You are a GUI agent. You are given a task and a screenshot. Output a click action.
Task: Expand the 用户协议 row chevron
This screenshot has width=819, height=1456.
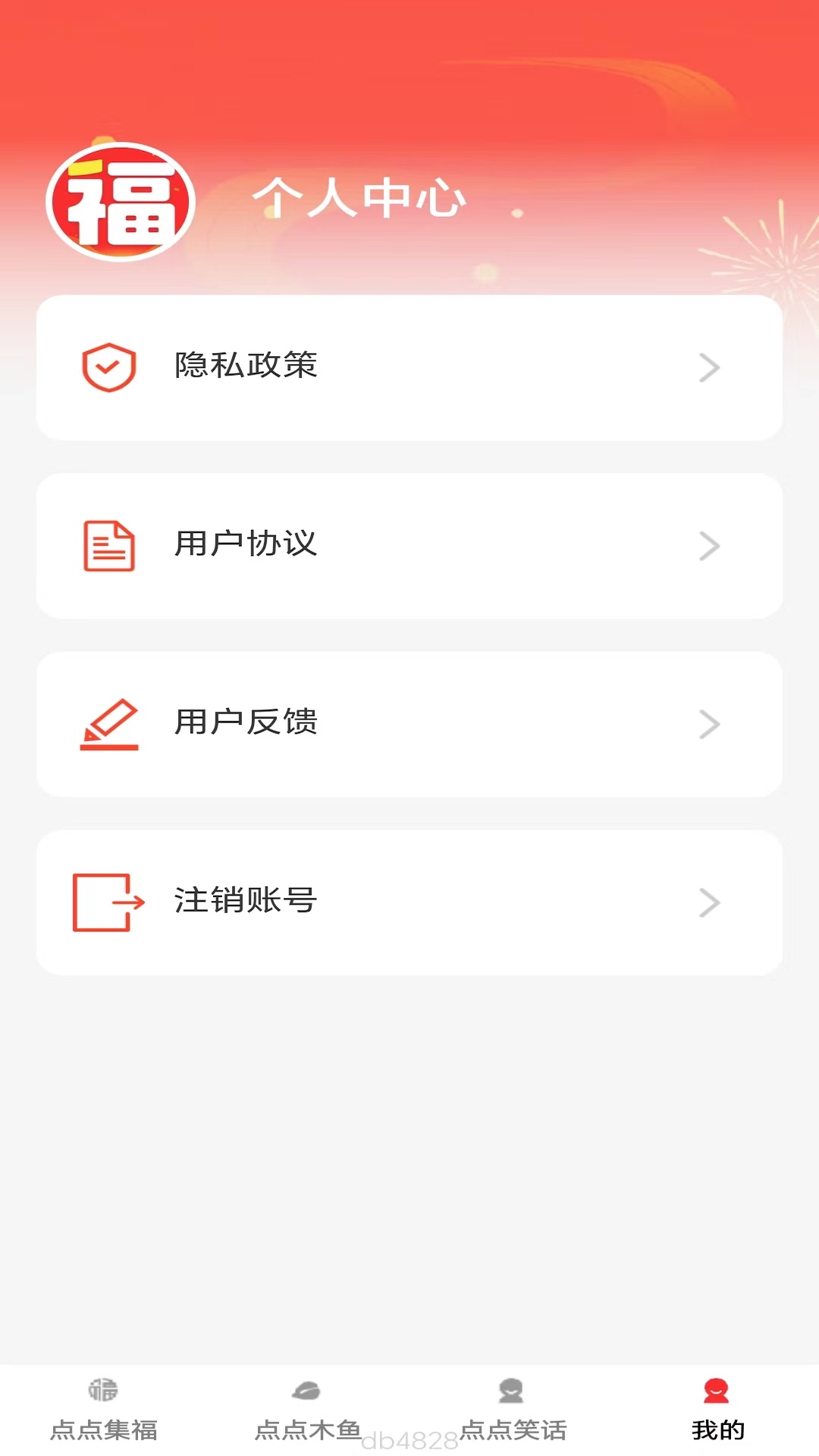(x=710, y=545)
